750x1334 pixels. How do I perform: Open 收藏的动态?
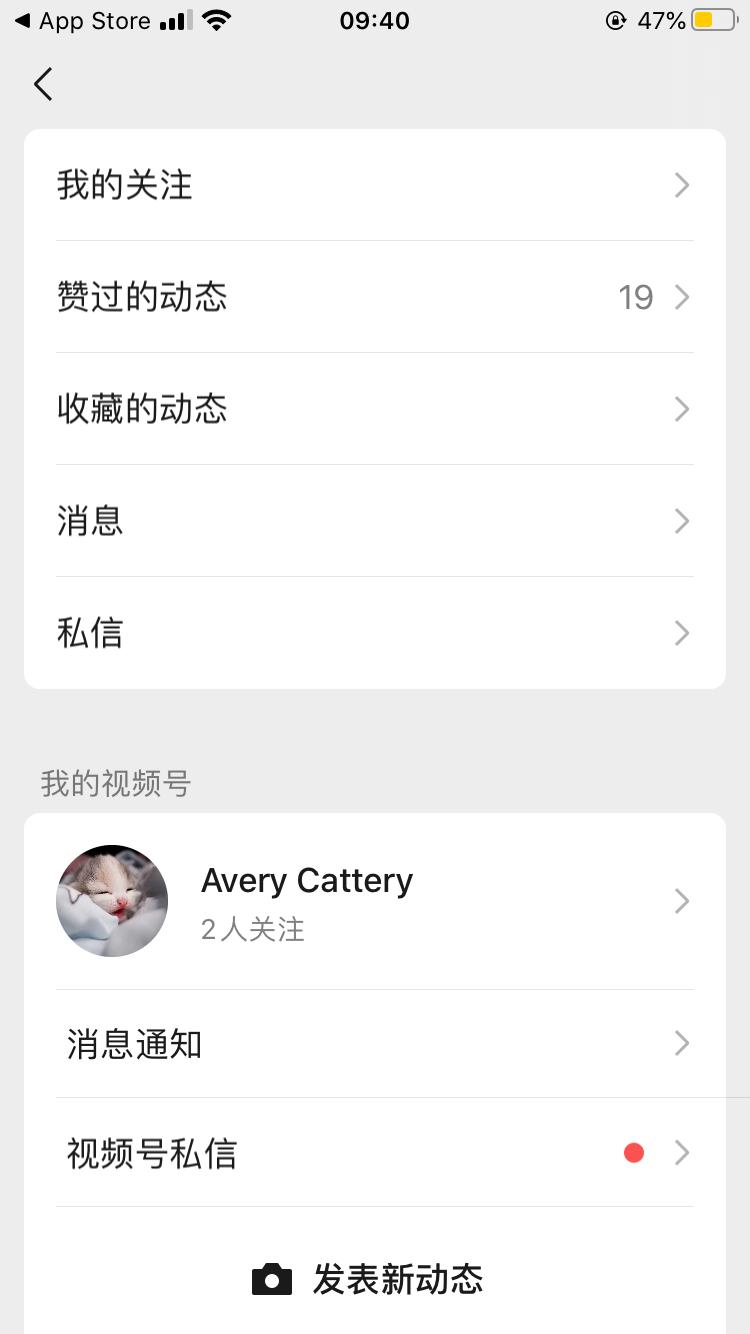(x=374, y=409)
